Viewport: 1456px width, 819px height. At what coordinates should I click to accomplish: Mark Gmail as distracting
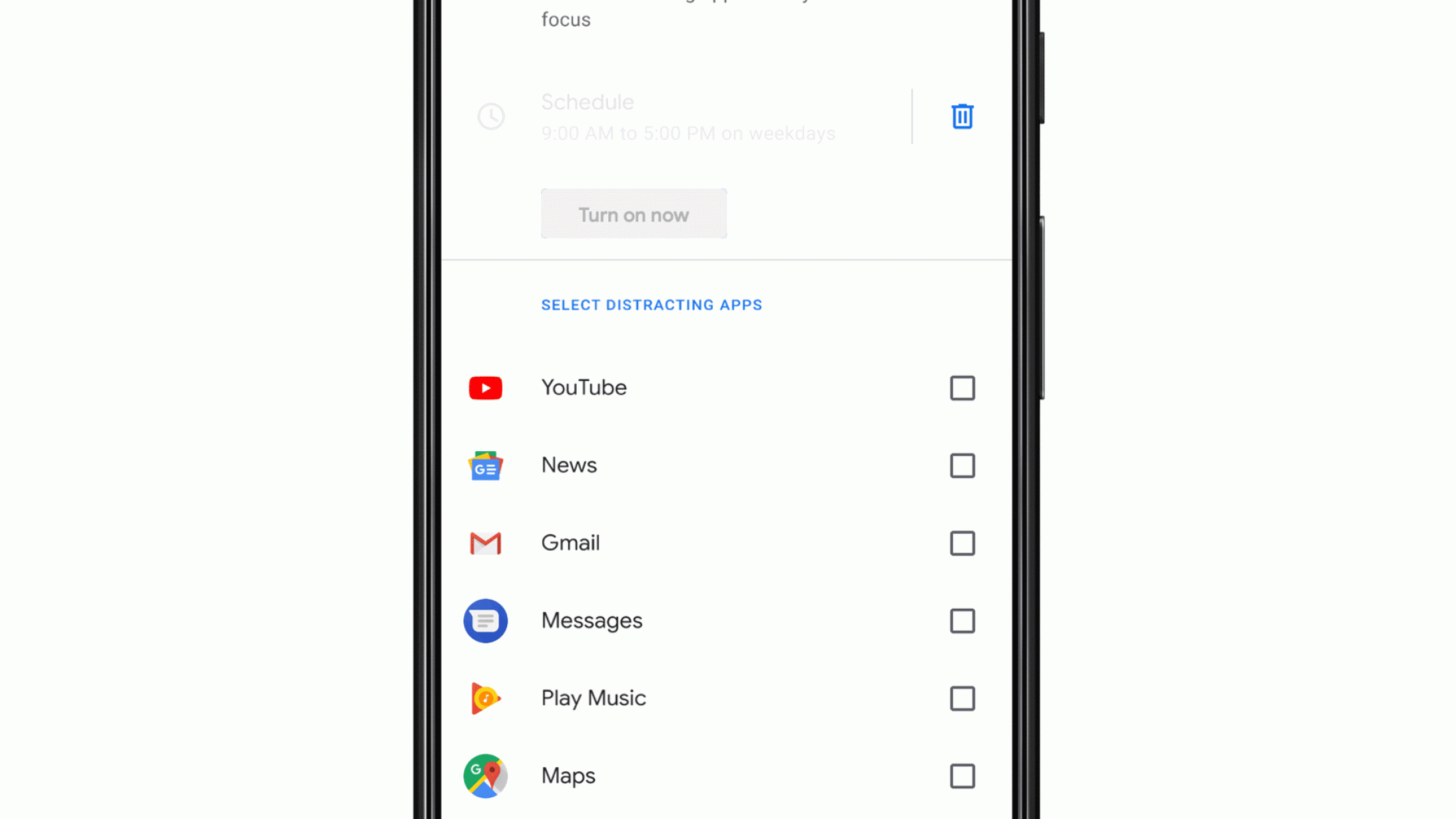[962, 543]
